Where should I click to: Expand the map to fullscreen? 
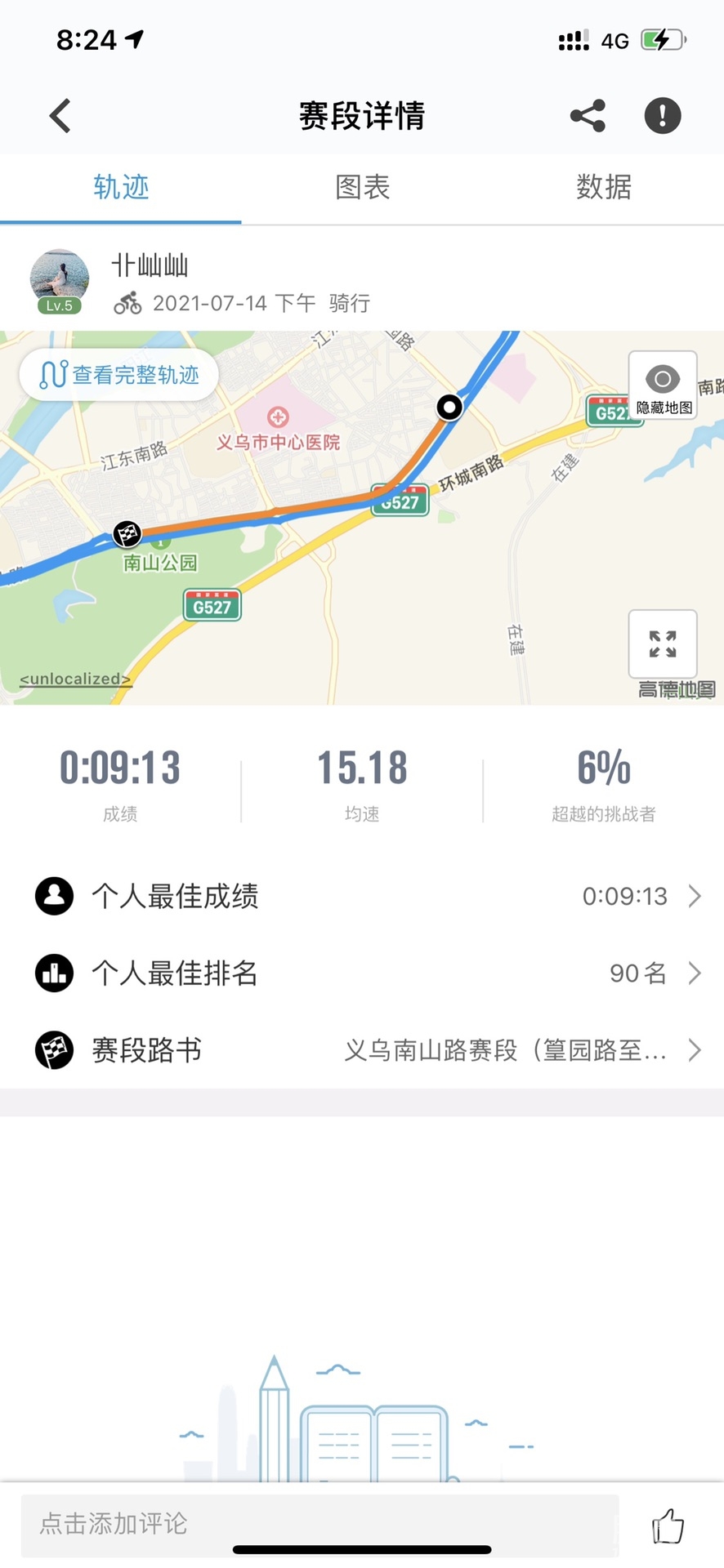tap(663, 644)
